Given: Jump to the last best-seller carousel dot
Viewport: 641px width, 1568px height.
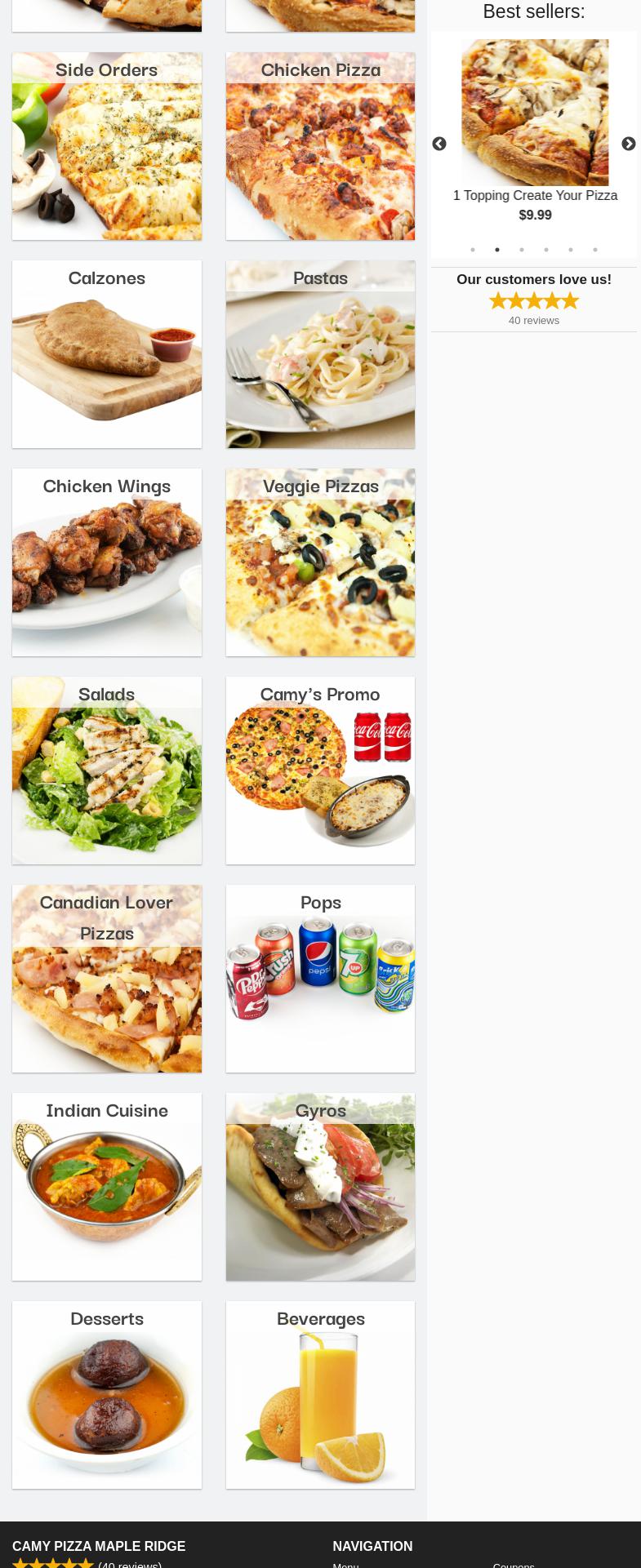Looking at the screenshot, I should 595,250.
